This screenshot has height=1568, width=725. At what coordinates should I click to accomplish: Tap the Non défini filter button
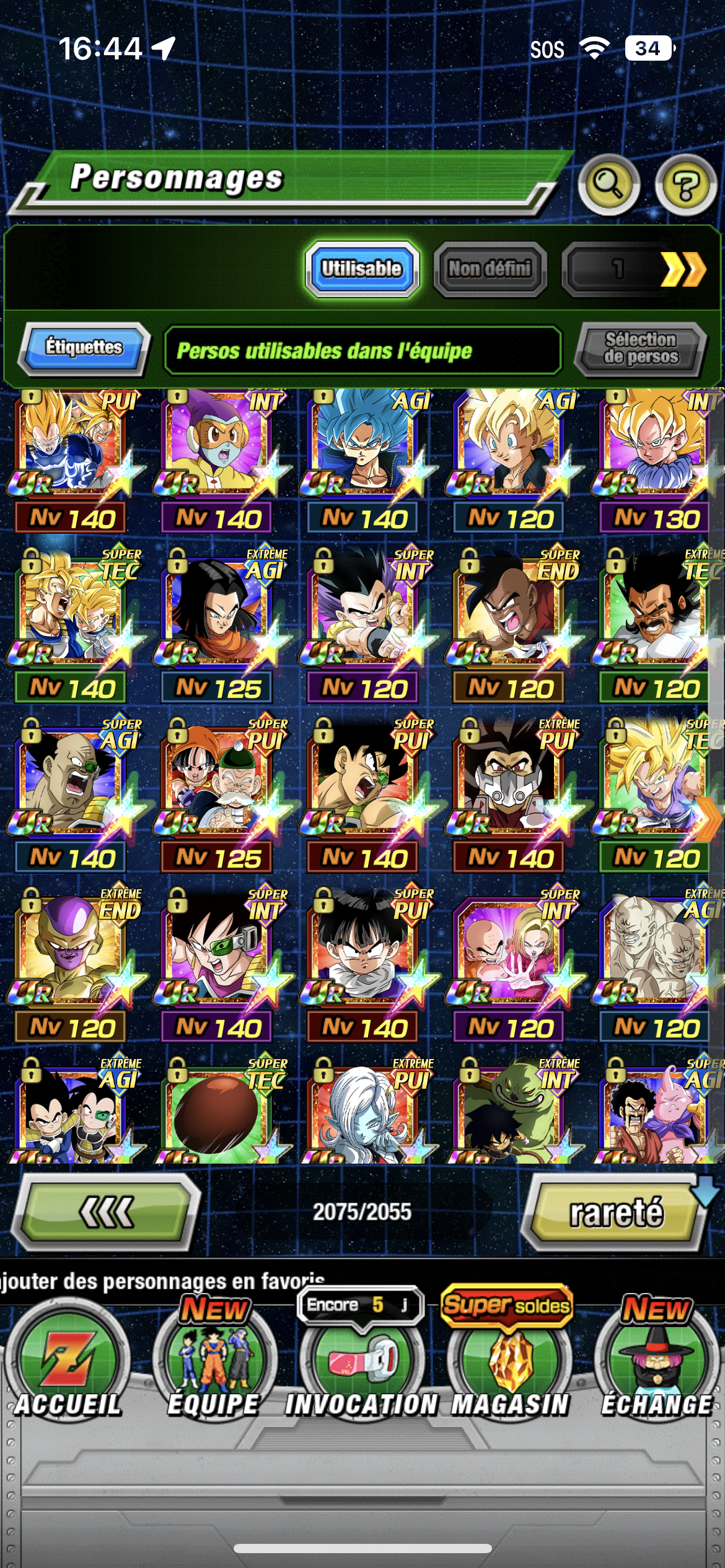pyautogui.click(x=490, y=269)
